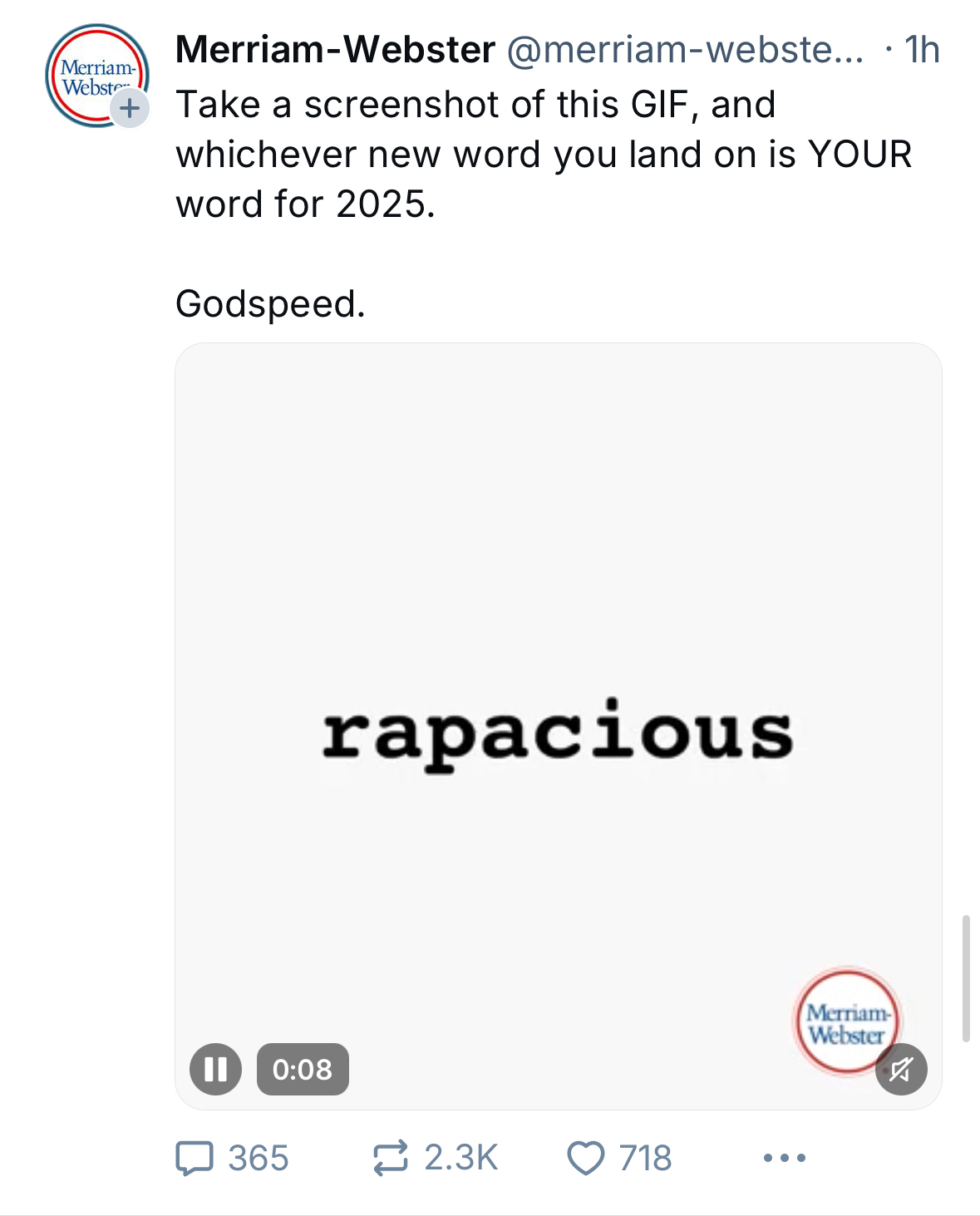
Task: Follow Merriam-Webster via avatar plus button
Action: 129,108
